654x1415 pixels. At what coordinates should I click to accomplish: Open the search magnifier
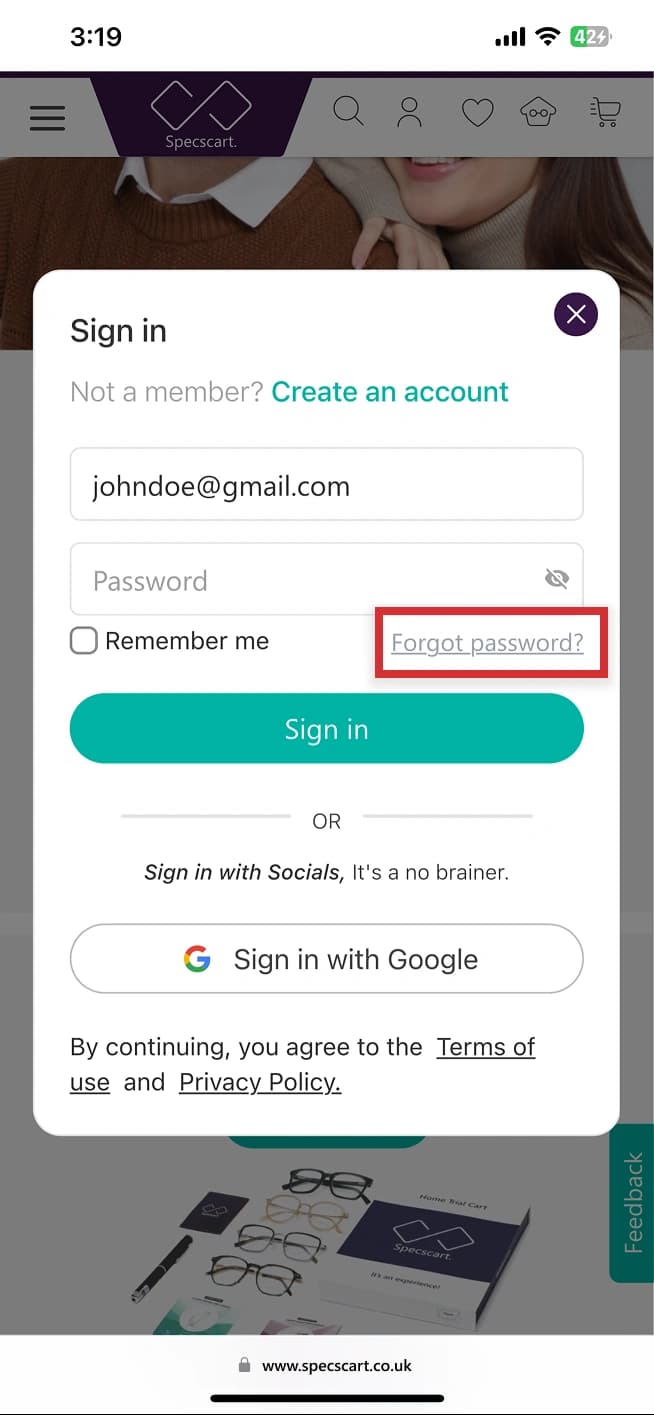coord(348,112)
